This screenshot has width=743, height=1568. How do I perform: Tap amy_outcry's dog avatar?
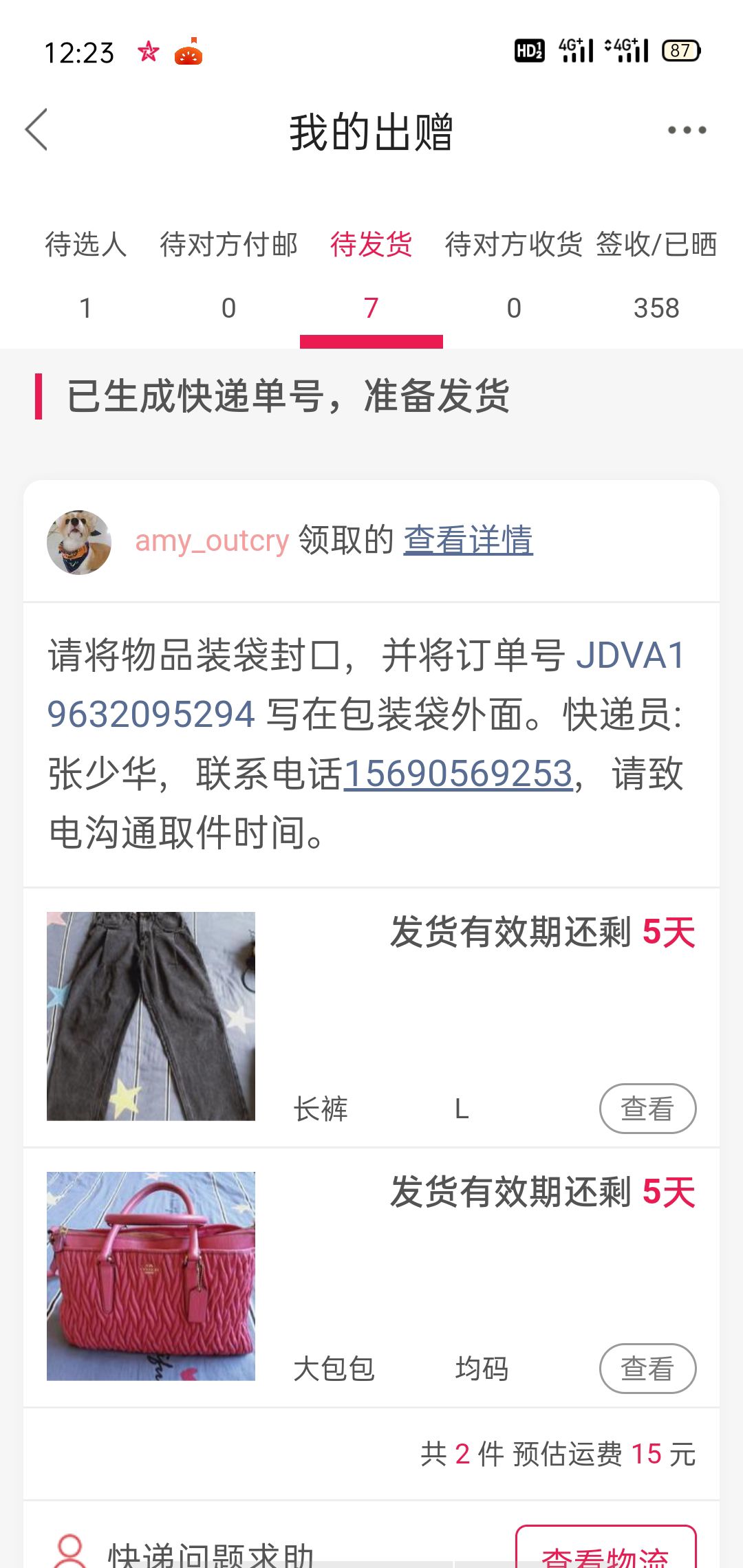(x=79, y=542)
